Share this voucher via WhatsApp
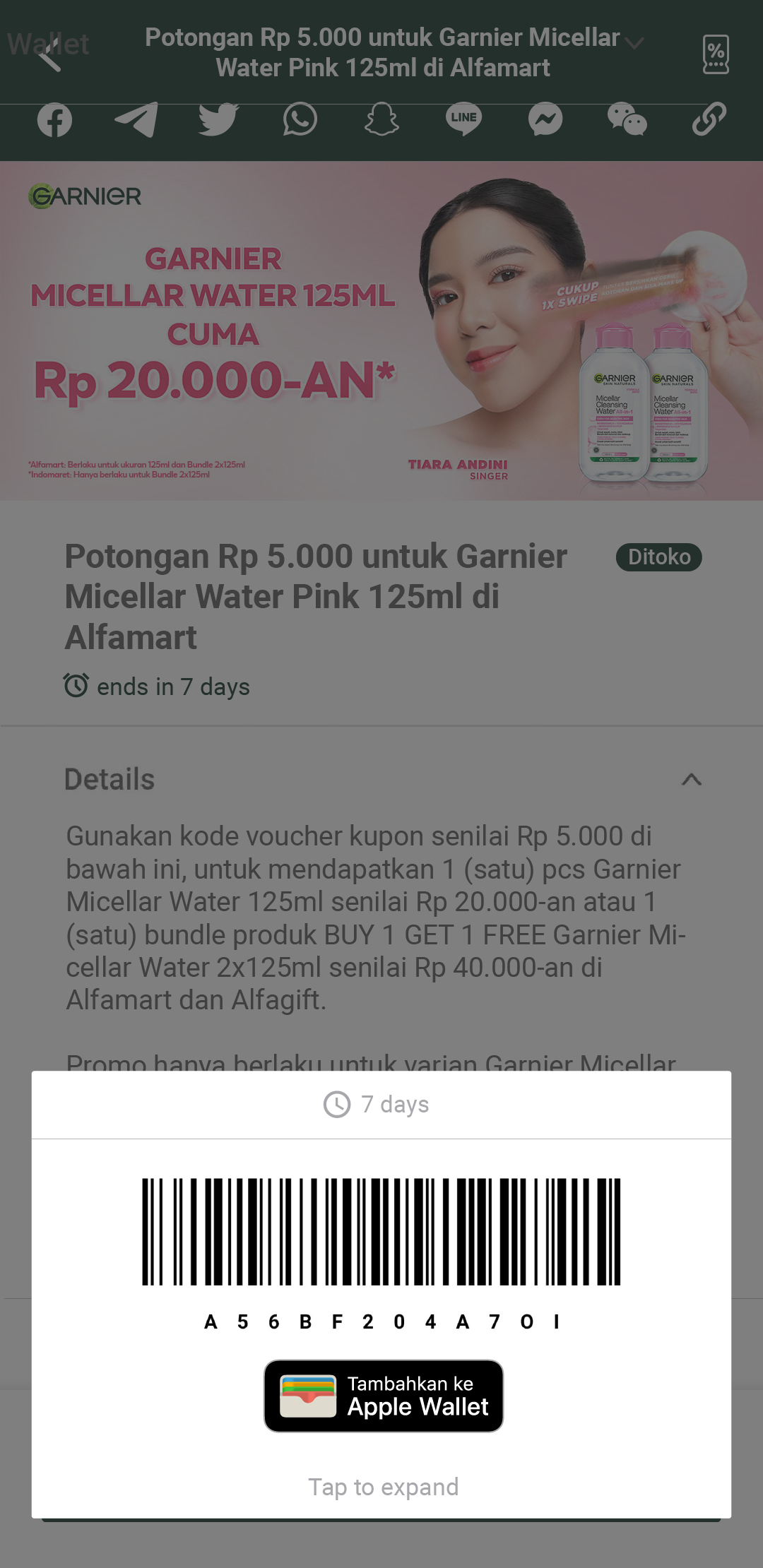Viewport: 763px width, 1568px height. click(300, 119)
